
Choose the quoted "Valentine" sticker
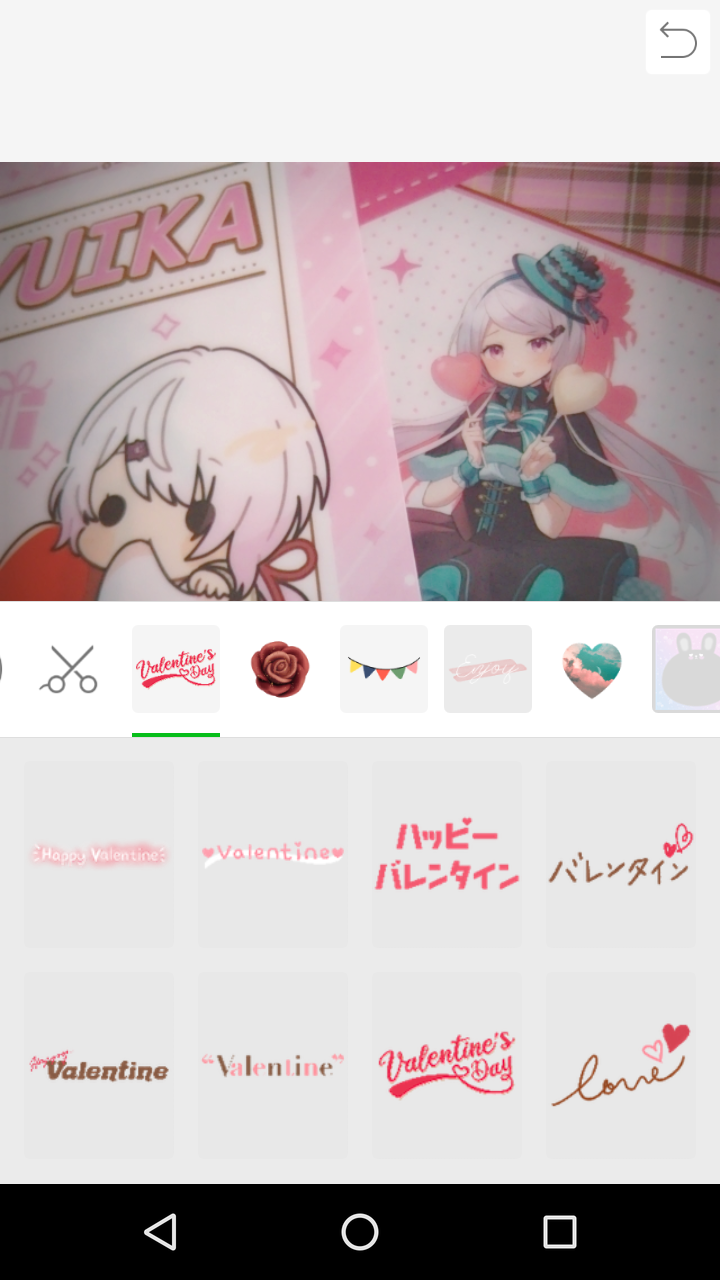click(273, 1066)
